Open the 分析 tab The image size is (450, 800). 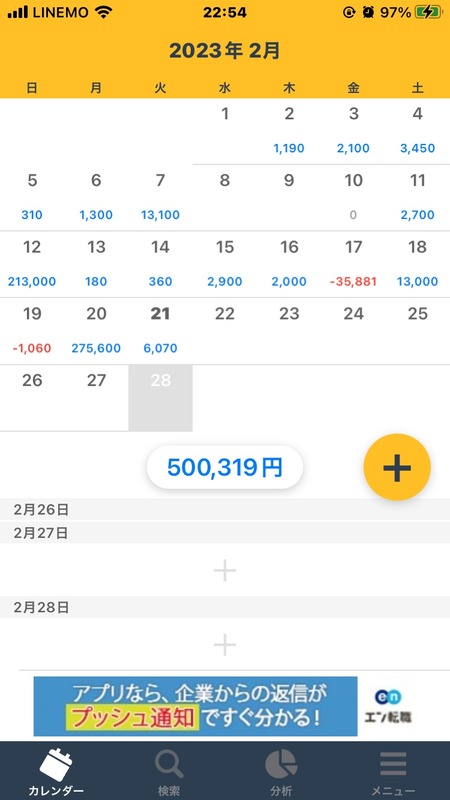click(281, 772)
